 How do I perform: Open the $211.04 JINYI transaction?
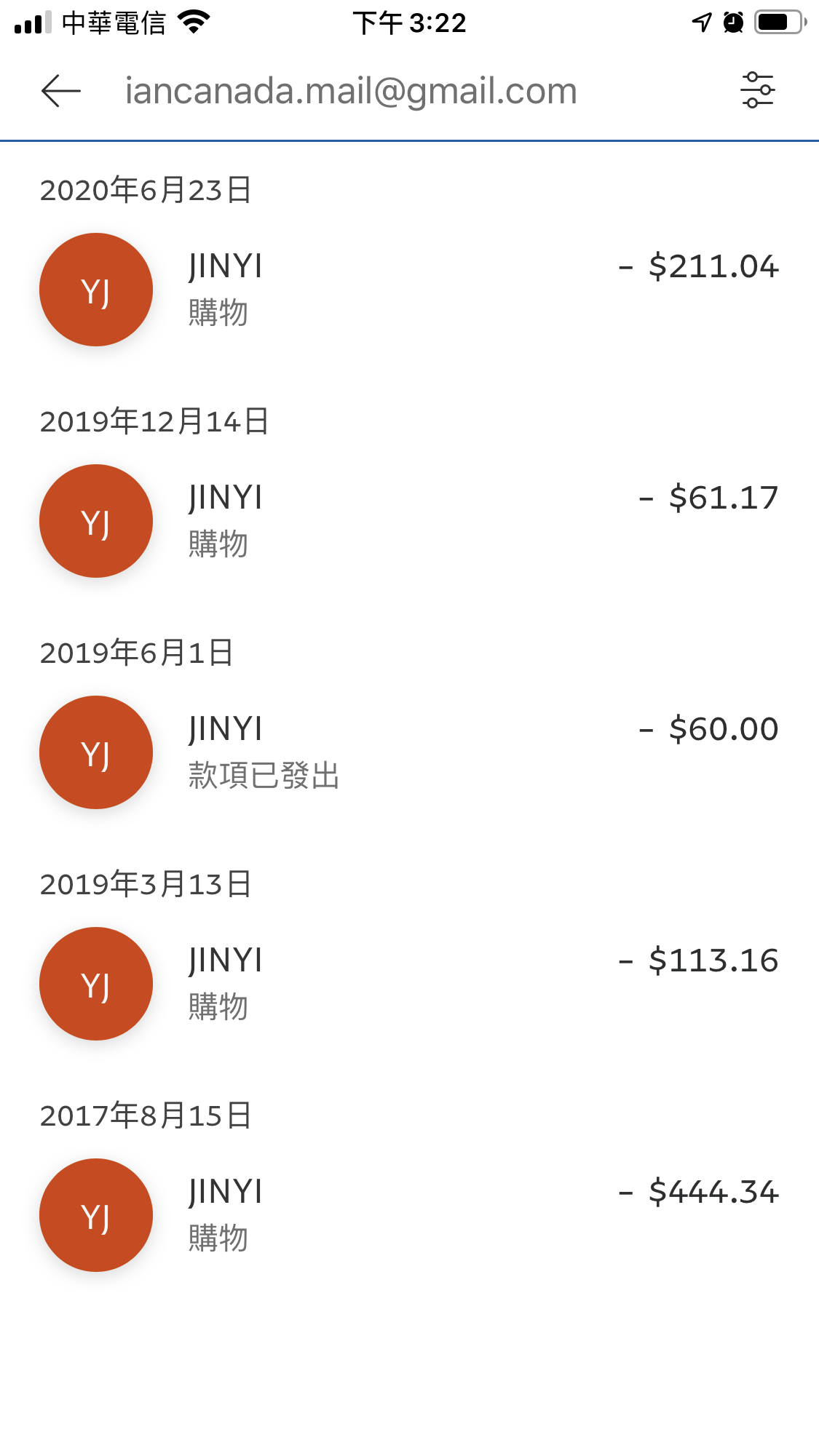coord(409,290)
